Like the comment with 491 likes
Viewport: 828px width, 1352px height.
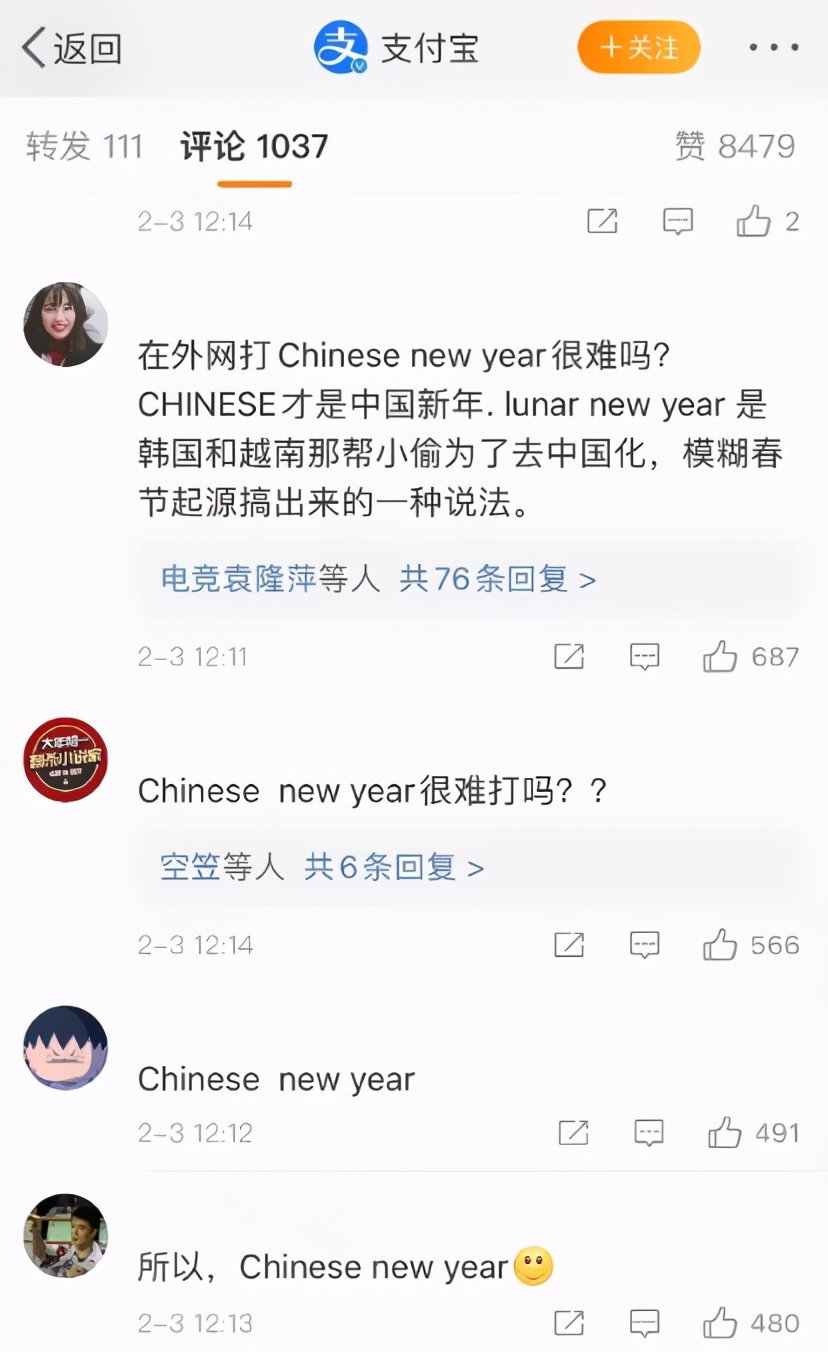click(724, 1133)
